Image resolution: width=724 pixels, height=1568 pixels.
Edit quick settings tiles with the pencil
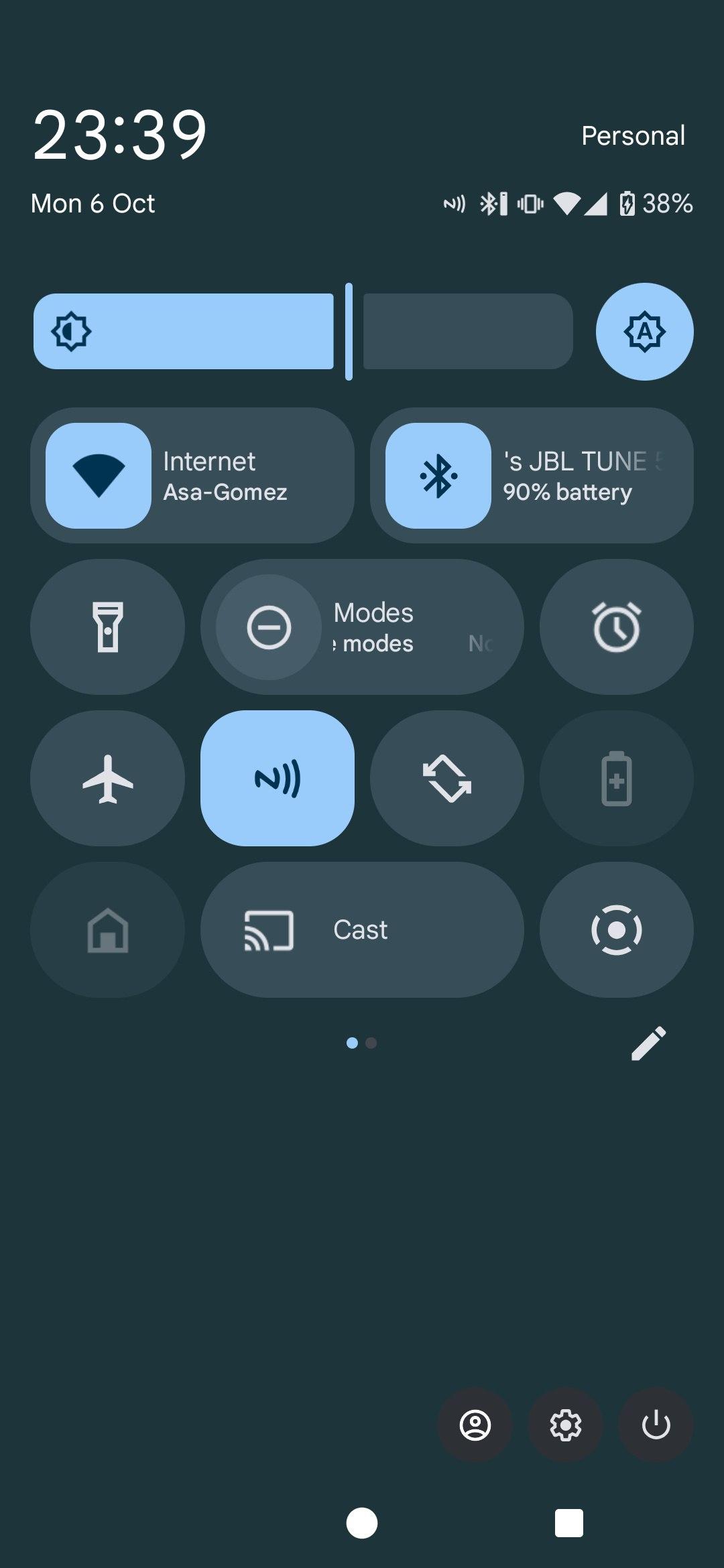[x=648, y=1043]
